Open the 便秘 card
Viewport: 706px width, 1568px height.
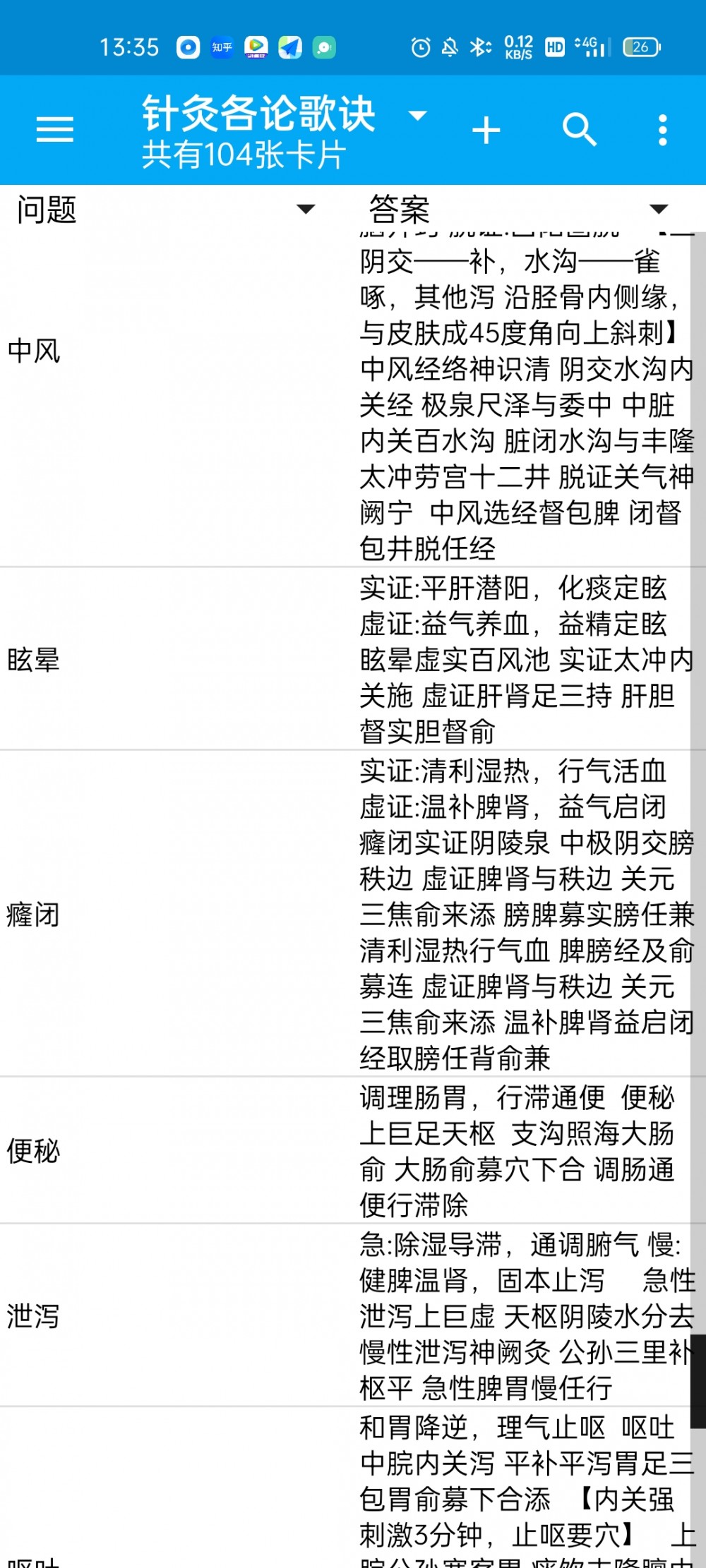click(346, 1151)
